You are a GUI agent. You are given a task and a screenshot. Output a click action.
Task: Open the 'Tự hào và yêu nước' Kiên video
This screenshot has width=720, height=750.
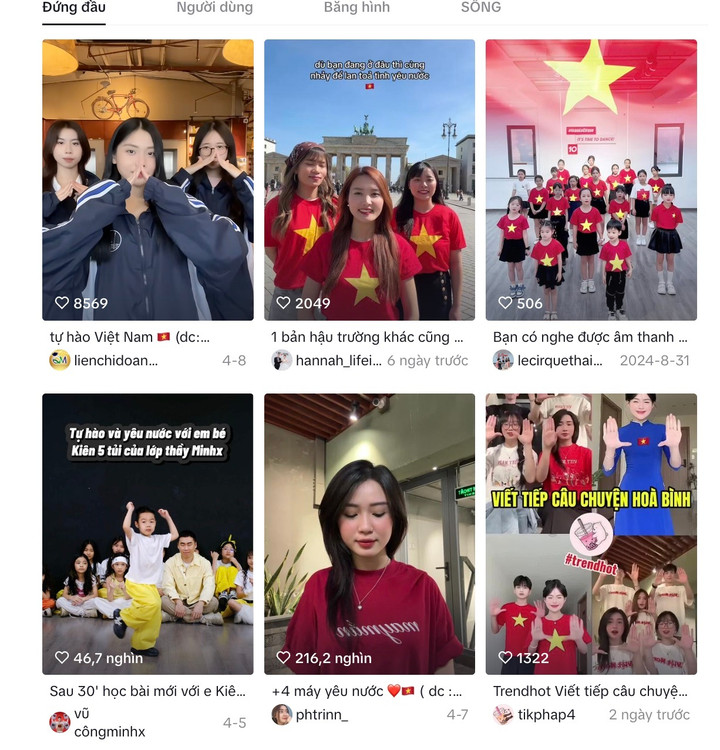pos(148,534)
